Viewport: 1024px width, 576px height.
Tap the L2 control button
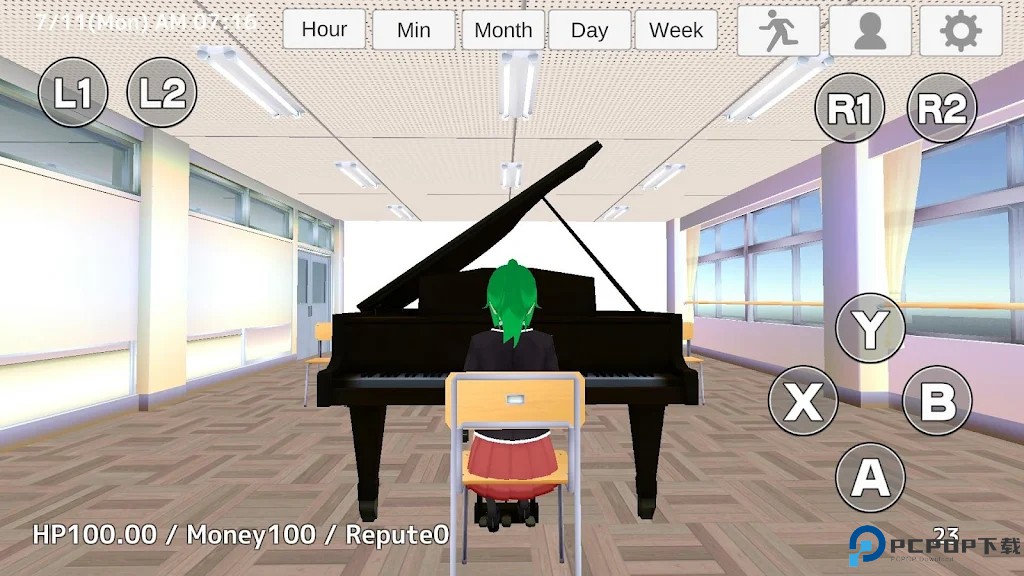click(x=162, y=93)
